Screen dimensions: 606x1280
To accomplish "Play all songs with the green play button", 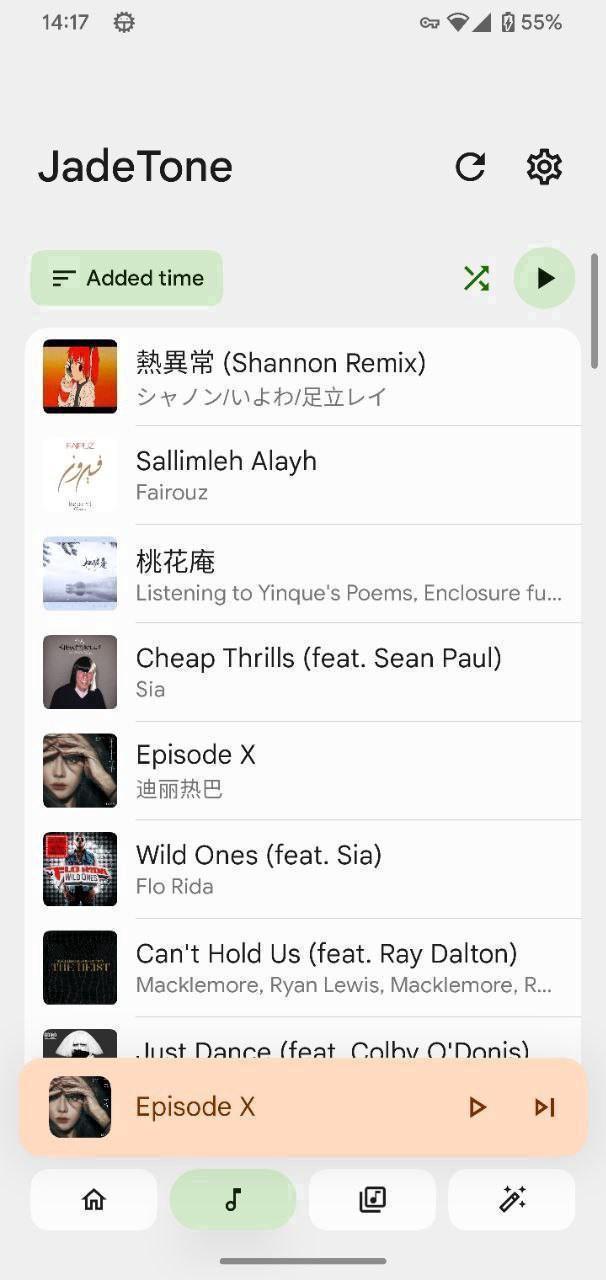I will coord(544,278).
